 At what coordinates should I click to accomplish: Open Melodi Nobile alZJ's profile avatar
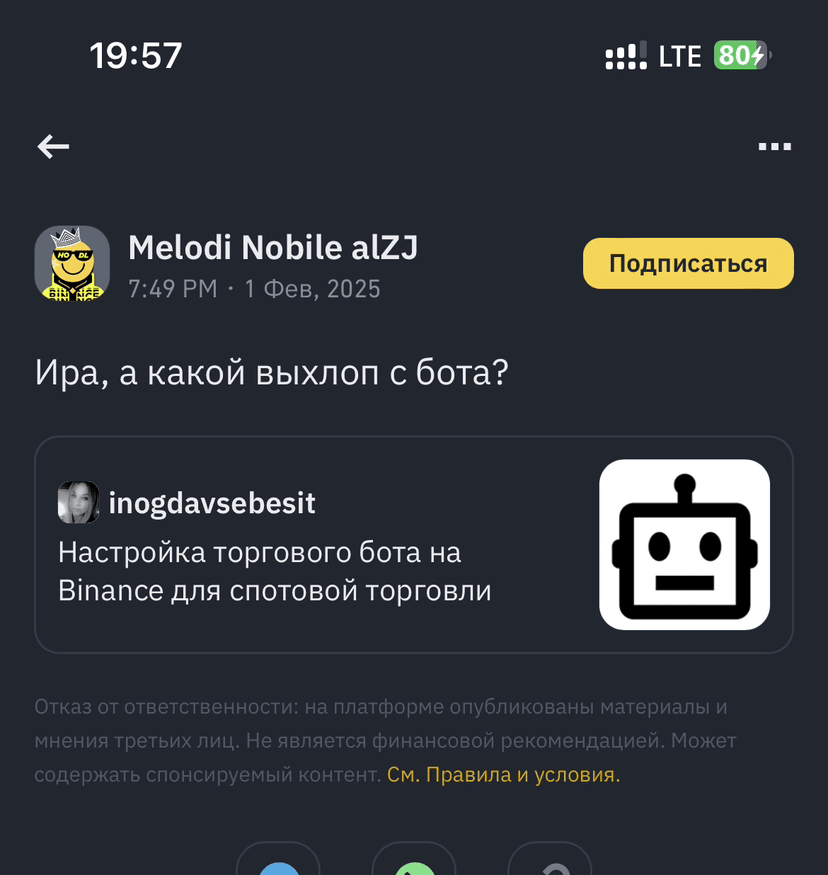(x=72, y=263)
